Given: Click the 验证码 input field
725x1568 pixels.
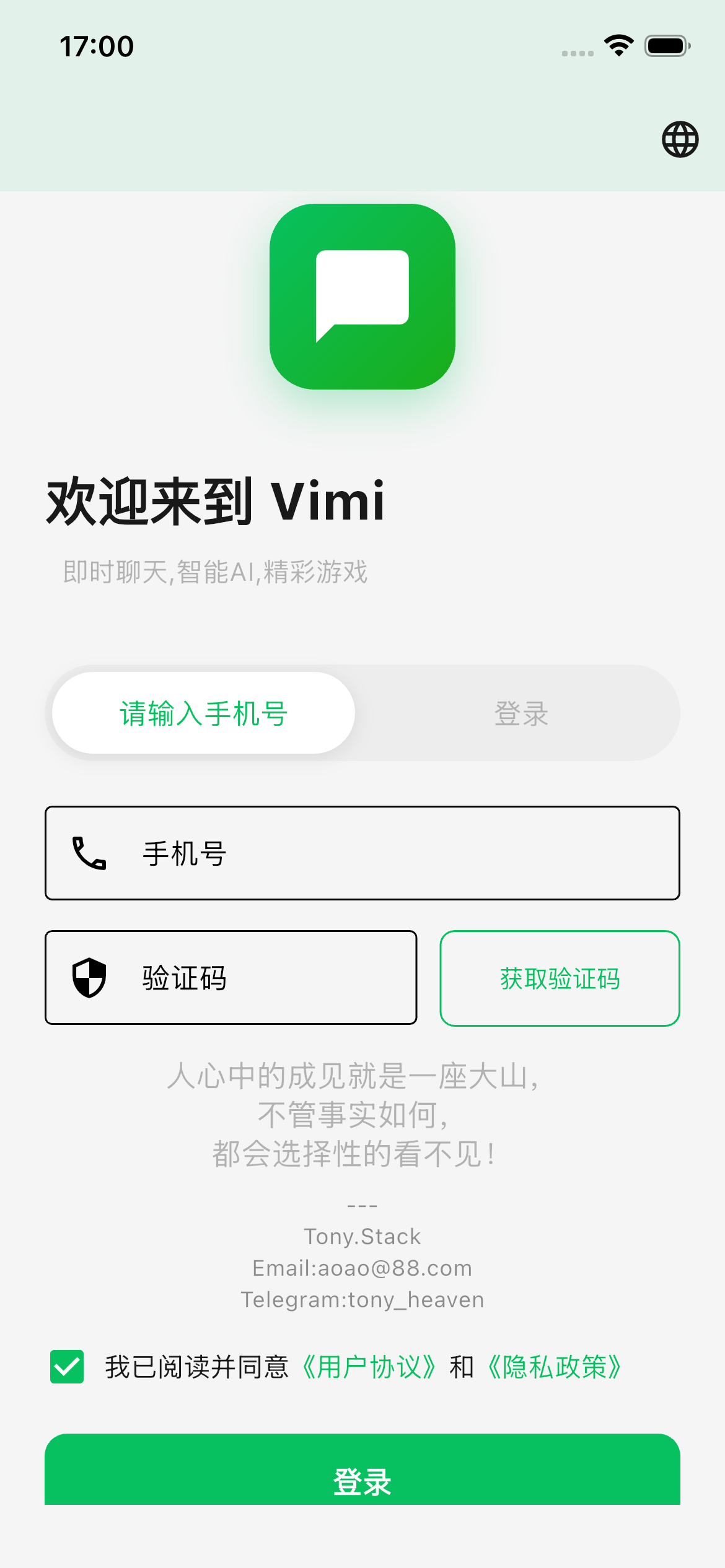Looking at the screenshot, I should coord(231,978).
